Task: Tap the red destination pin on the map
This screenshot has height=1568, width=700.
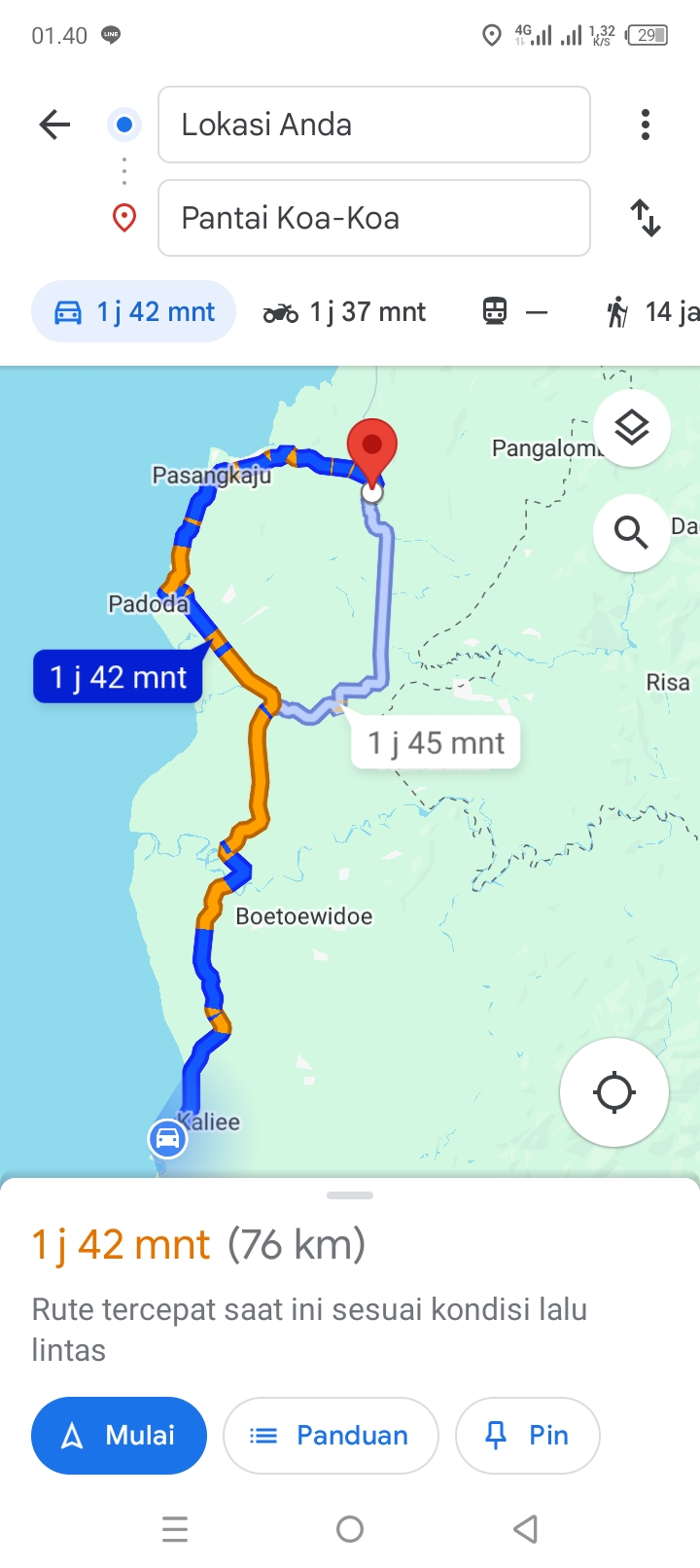Action: click(372, 449)
